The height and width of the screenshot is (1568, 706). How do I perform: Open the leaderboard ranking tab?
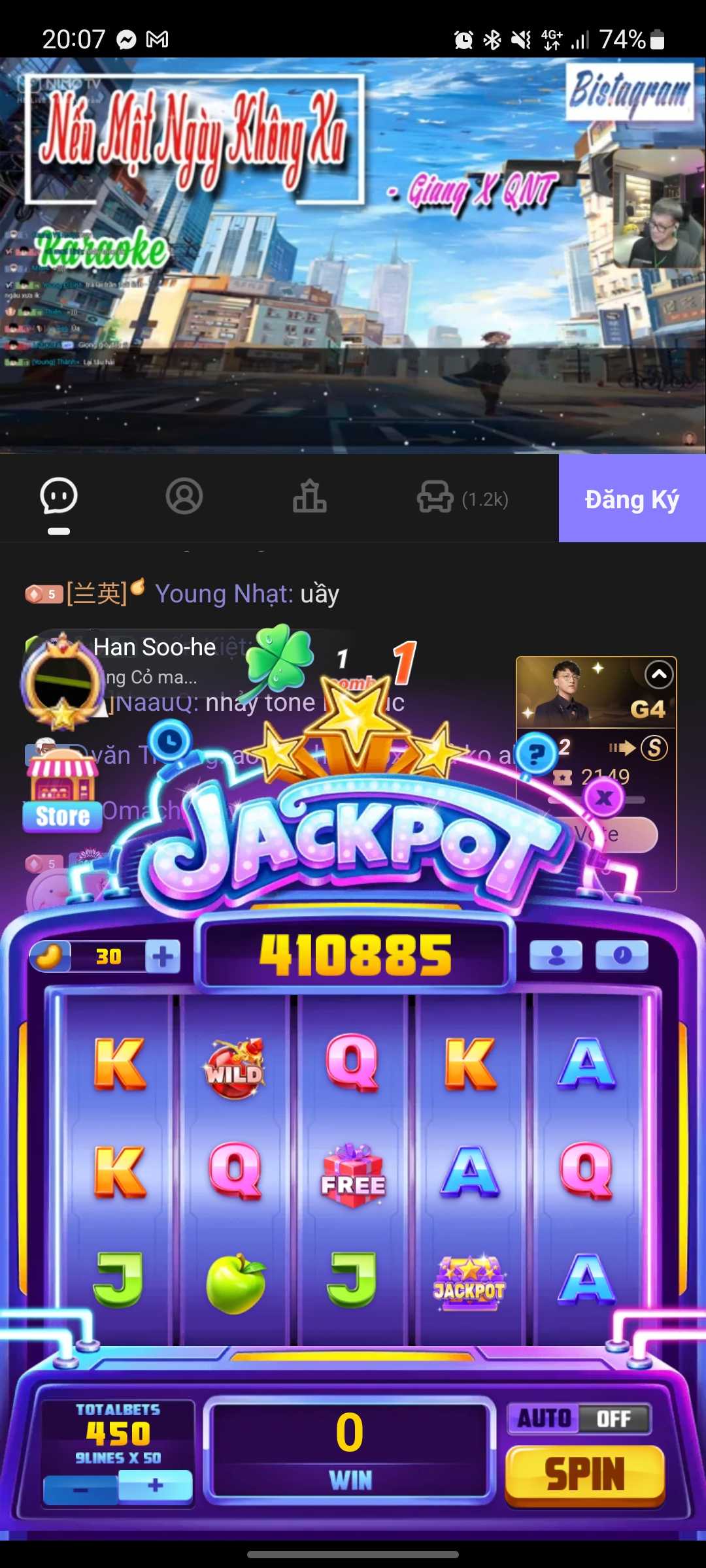coord(309,497)
